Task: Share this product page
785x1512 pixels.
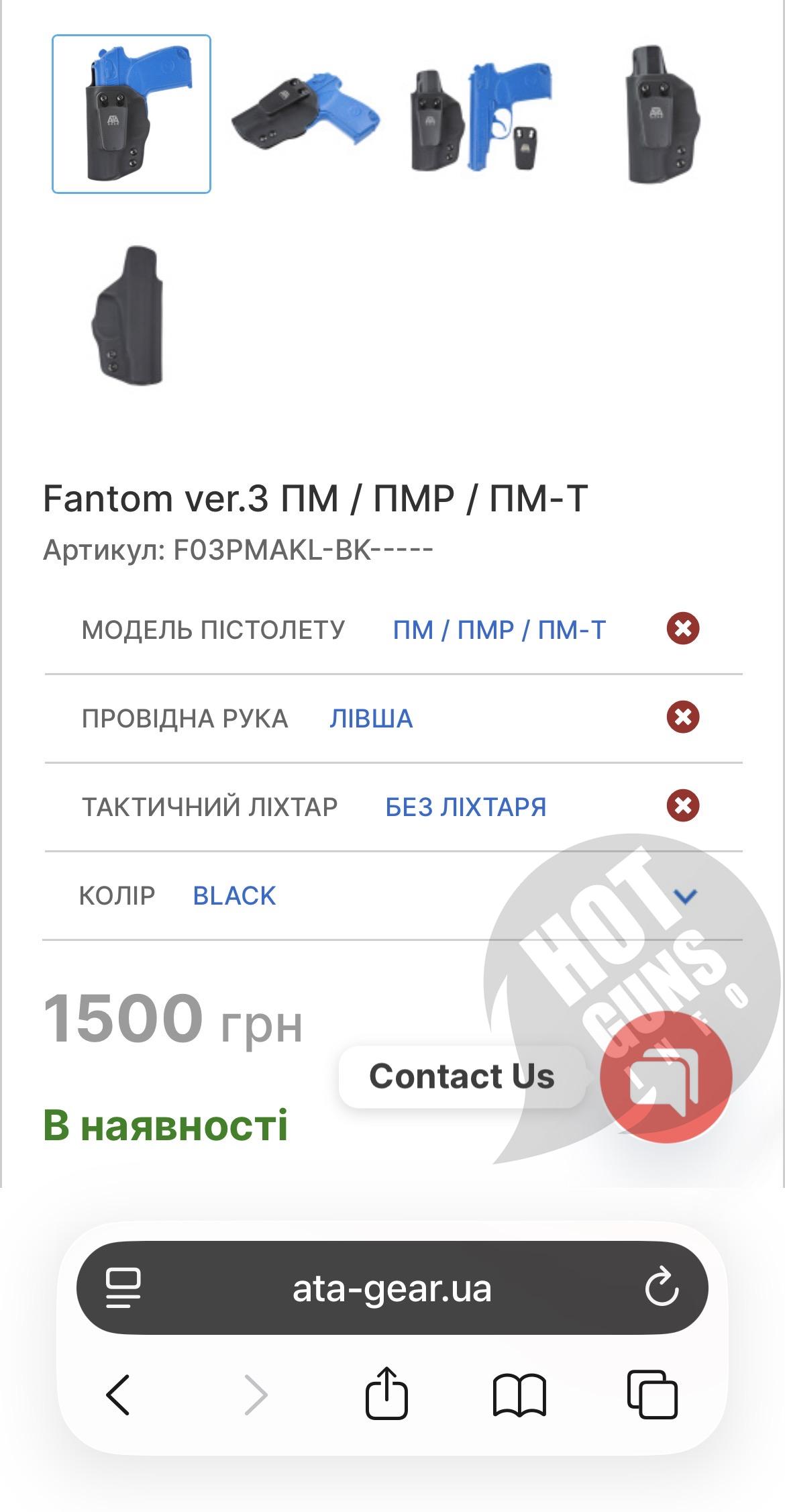Action: pyautogui.click(x=386, y=1394)
